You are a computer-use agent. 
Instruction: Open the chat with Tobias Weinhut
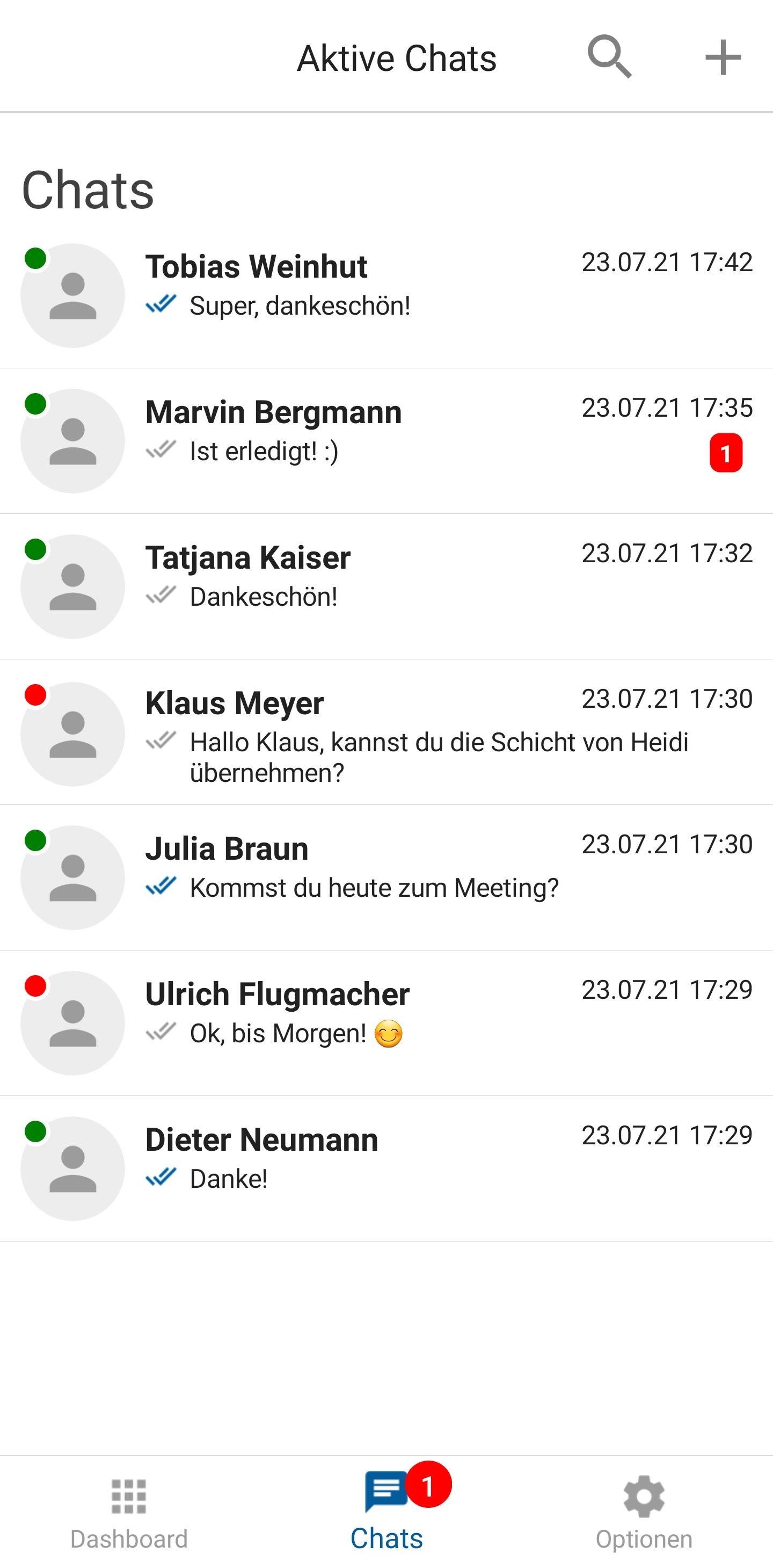point(386,296)
